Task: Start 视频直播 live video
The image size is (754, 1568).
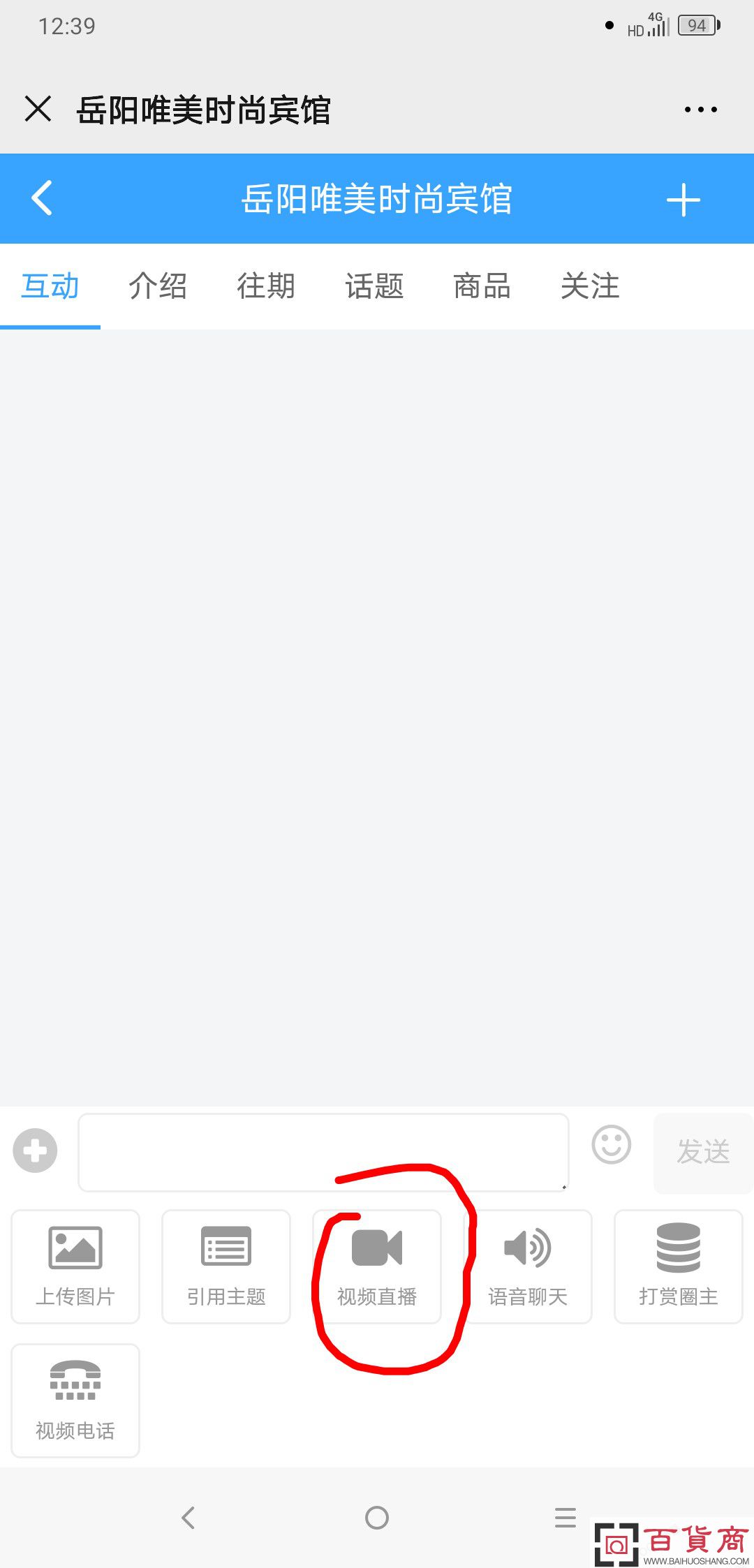Action: coord(377,1266)
